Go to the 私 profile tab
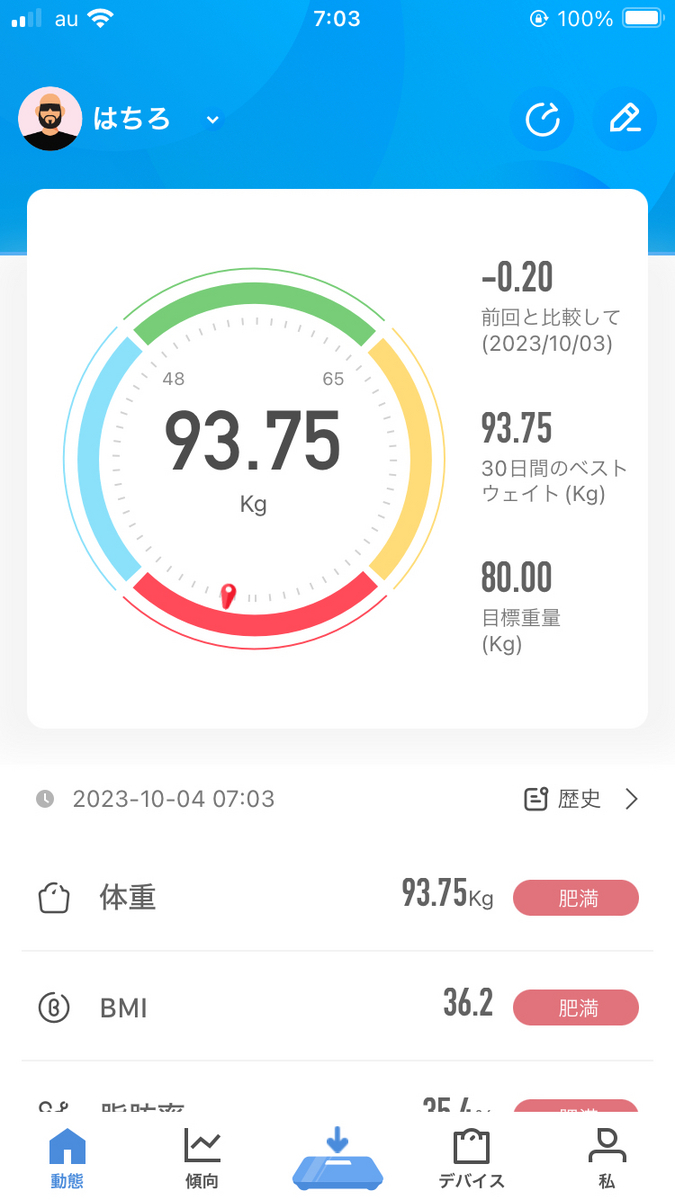 [x=607, y=1158]
